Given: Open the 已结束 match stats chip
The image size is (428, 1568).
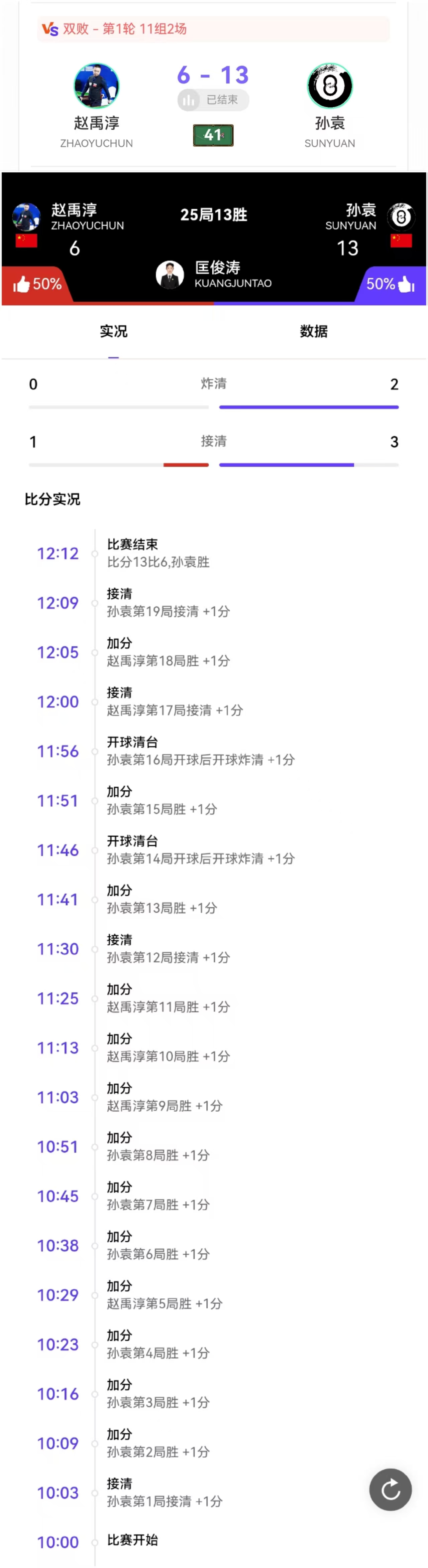Looking at the screenshot, I should (x=213, y=100).
